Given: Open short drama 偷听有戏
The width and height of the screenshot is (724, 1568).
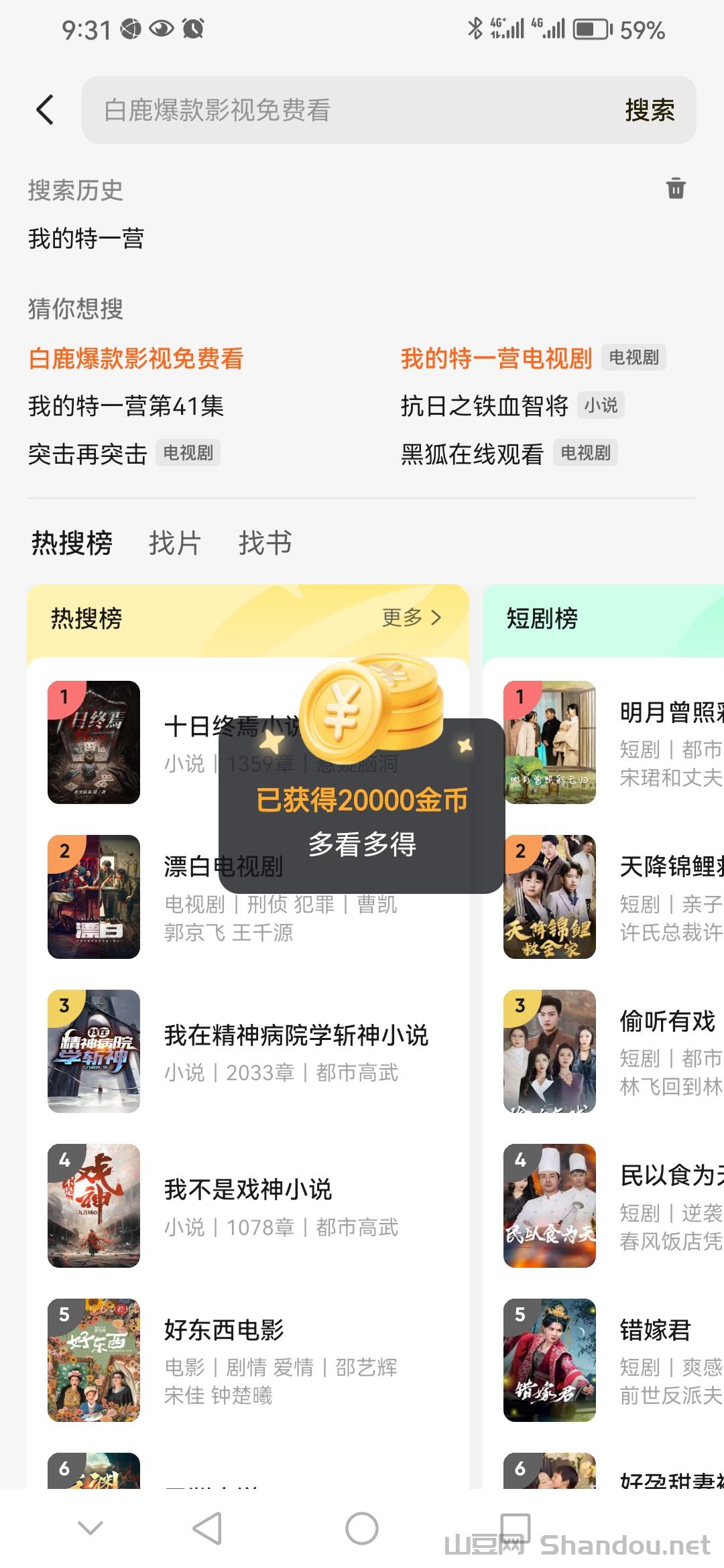Looking at the screenshot, I should point(667,1022).
